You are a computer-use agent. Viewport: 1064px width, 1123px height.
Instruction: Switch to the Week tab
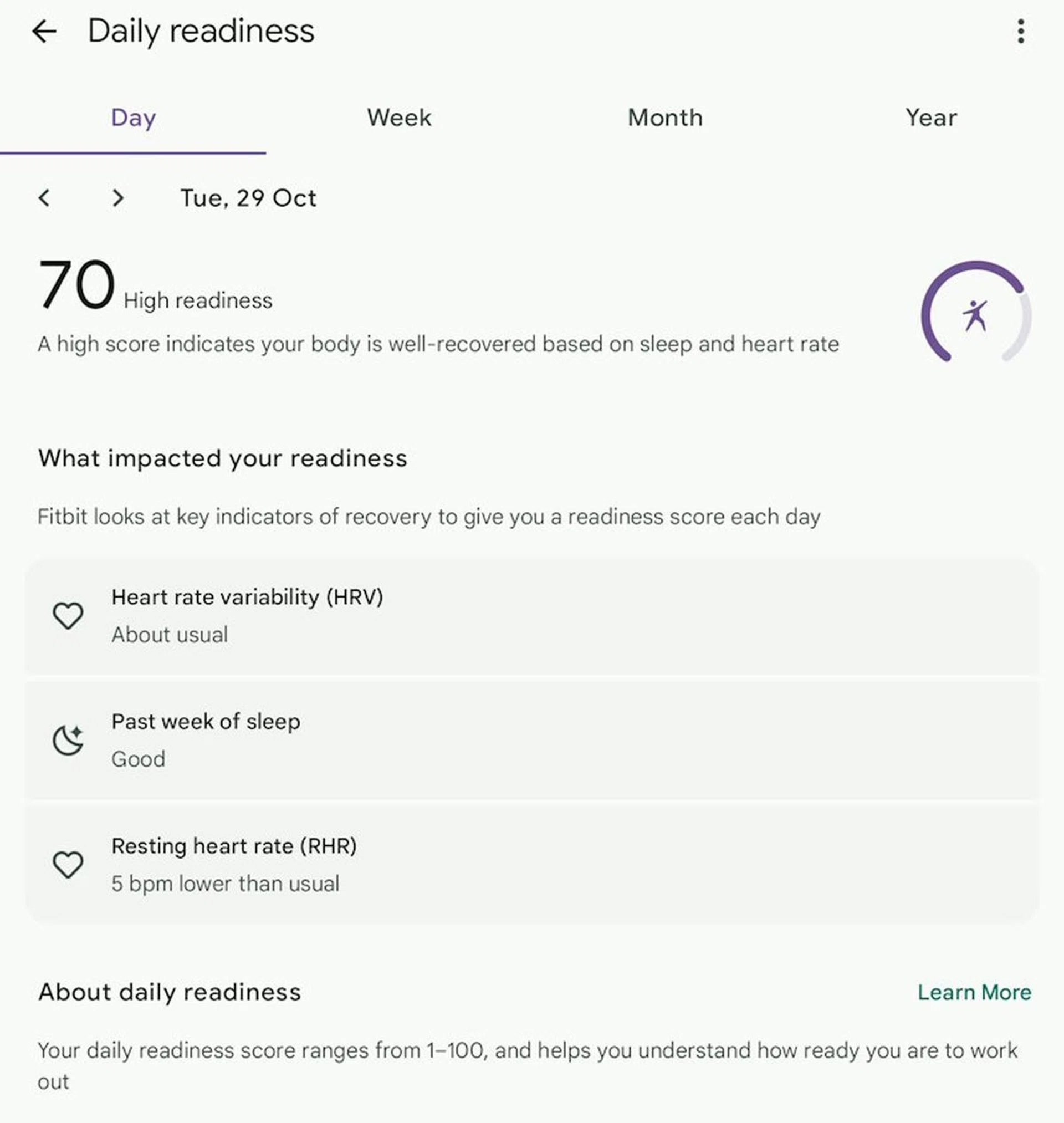[x=398, y=118]
